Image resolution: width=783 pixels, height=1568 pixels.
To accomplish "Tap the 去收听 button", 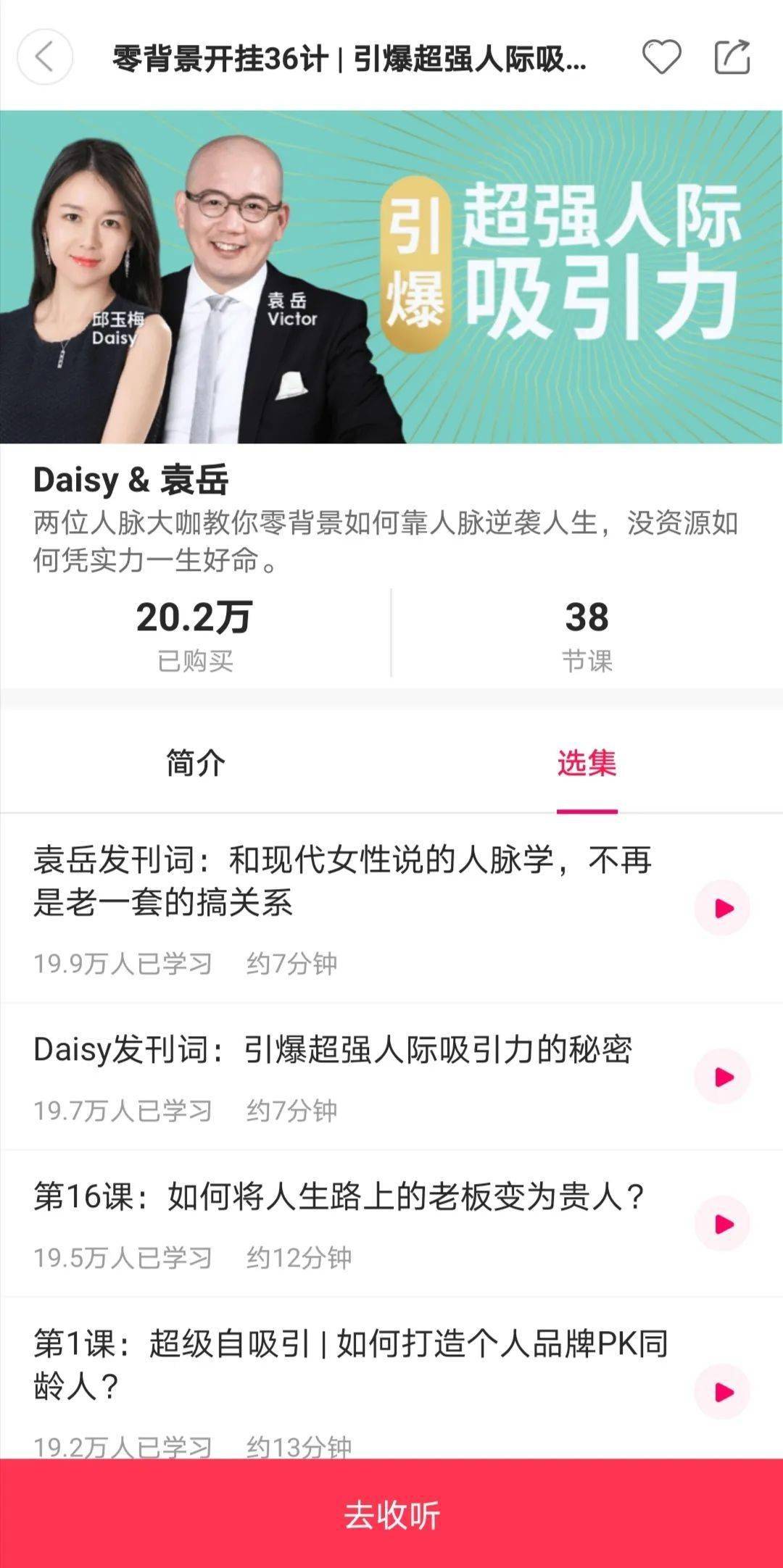I will click(391, 1514).
